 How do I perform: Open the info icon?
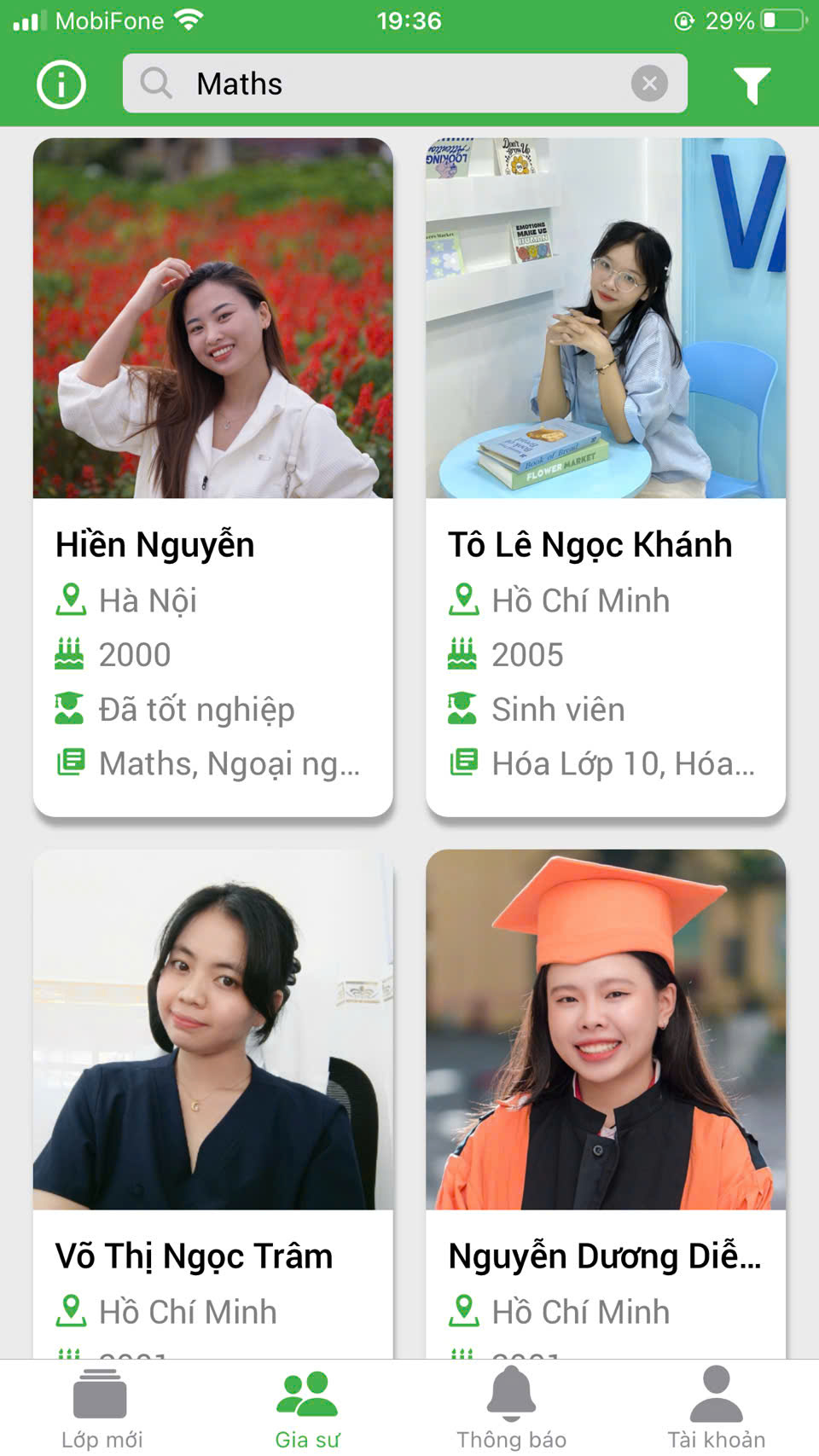click(x=61, y=84)
